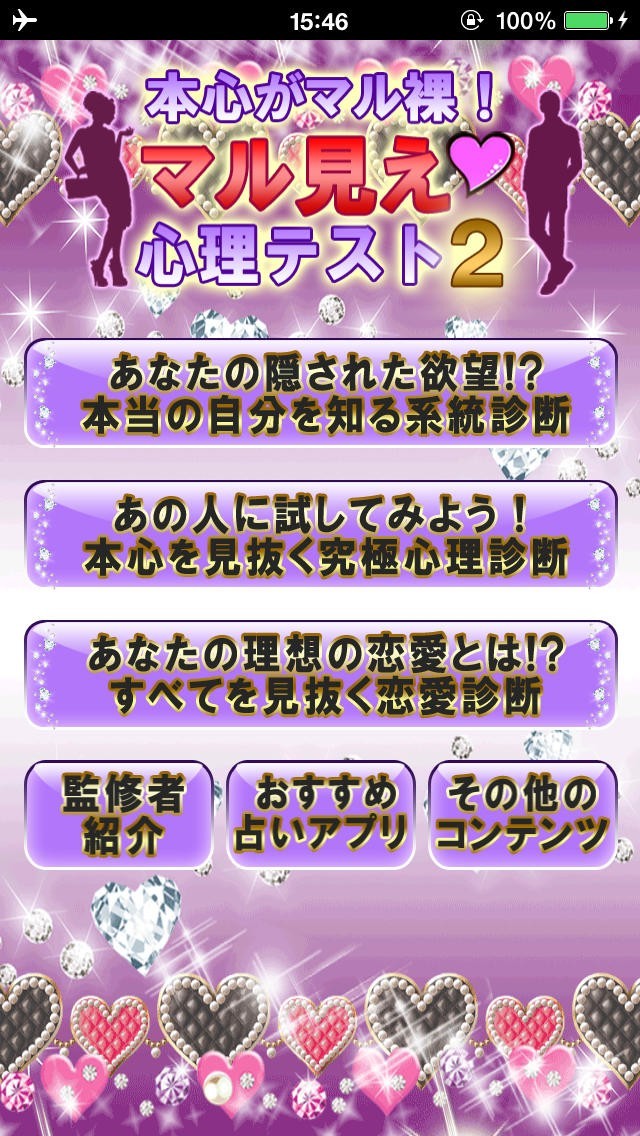Open あなたの隠された欲望 系統診断 test
This screenshot has height=1136, width=640.
(x=320, y=394)
